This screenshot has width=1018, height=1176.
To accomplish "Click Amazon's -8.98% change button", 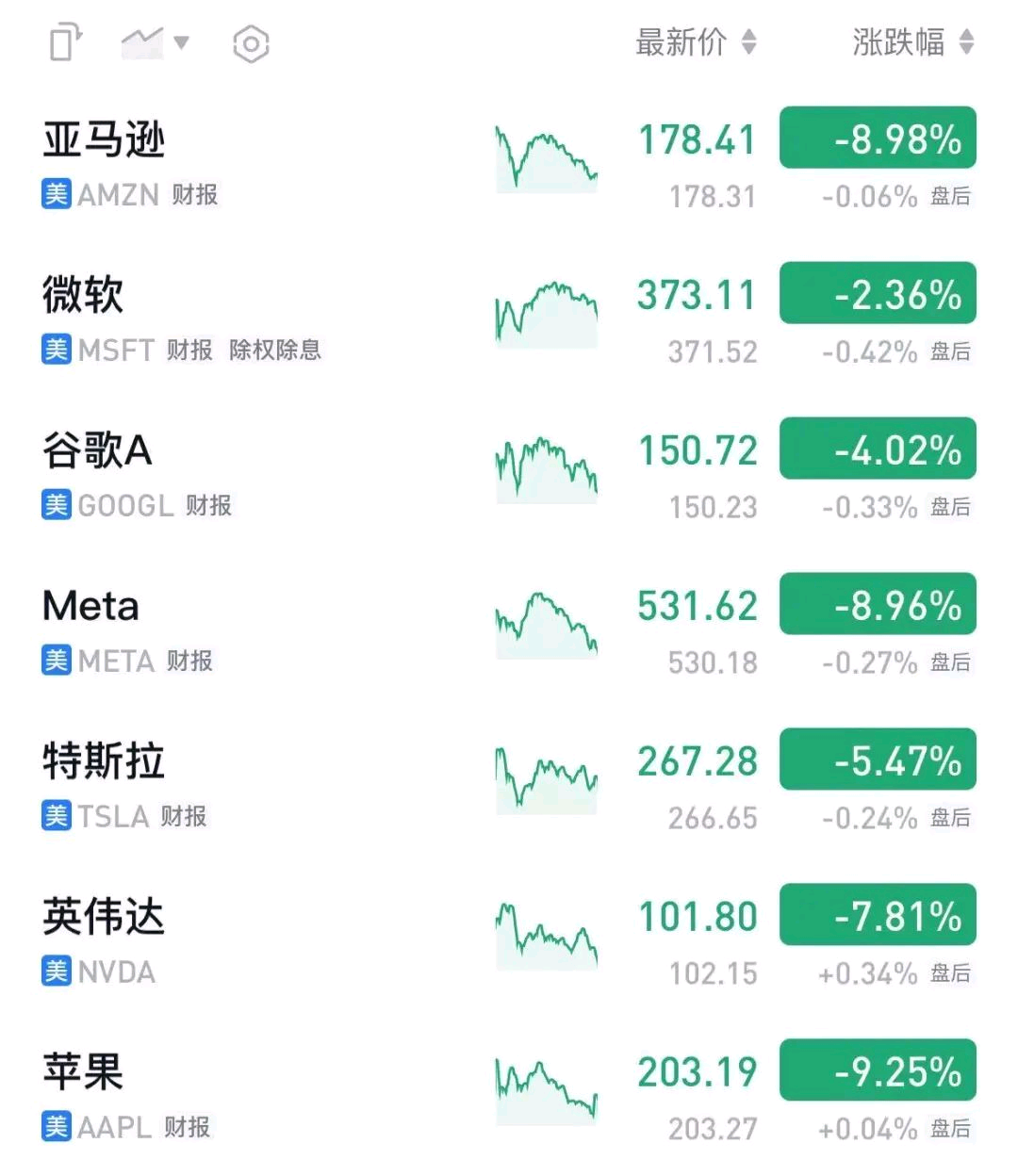I will tap(878, 139).
